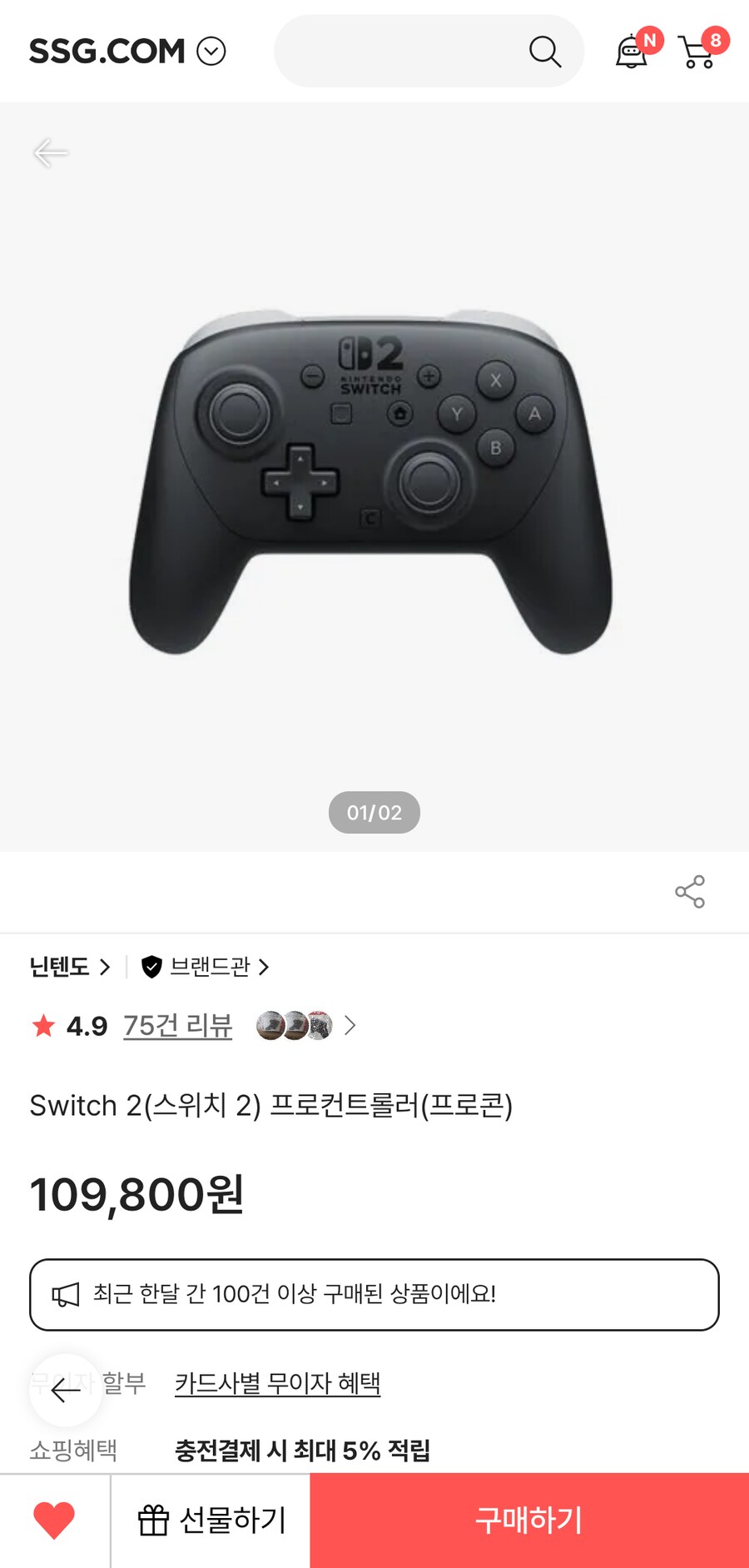Click the 01/02 image page indicator

tap(374, 812)
